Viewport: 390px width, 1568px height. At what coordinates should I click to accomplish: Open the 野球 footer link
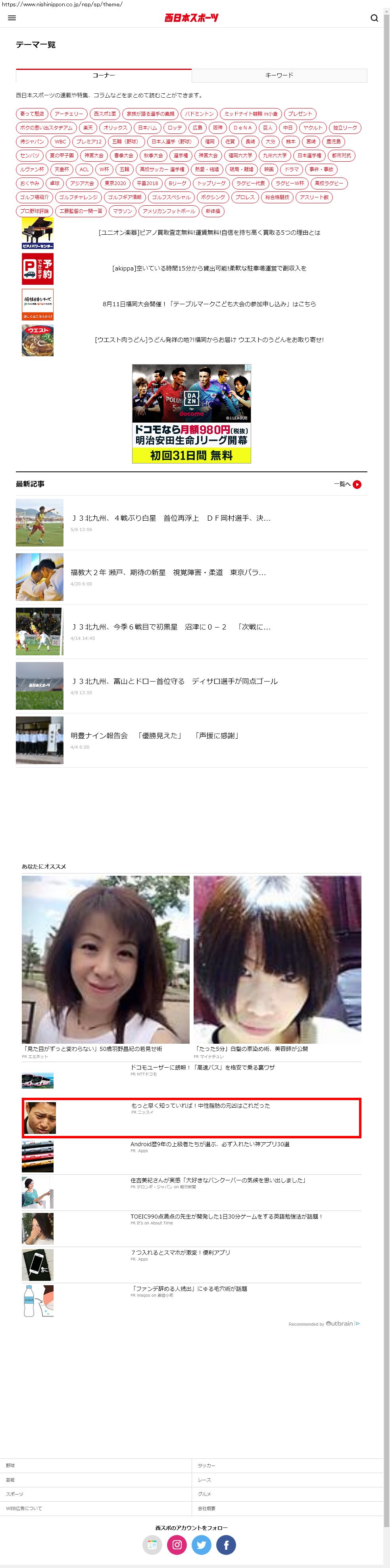point(11,1466)
